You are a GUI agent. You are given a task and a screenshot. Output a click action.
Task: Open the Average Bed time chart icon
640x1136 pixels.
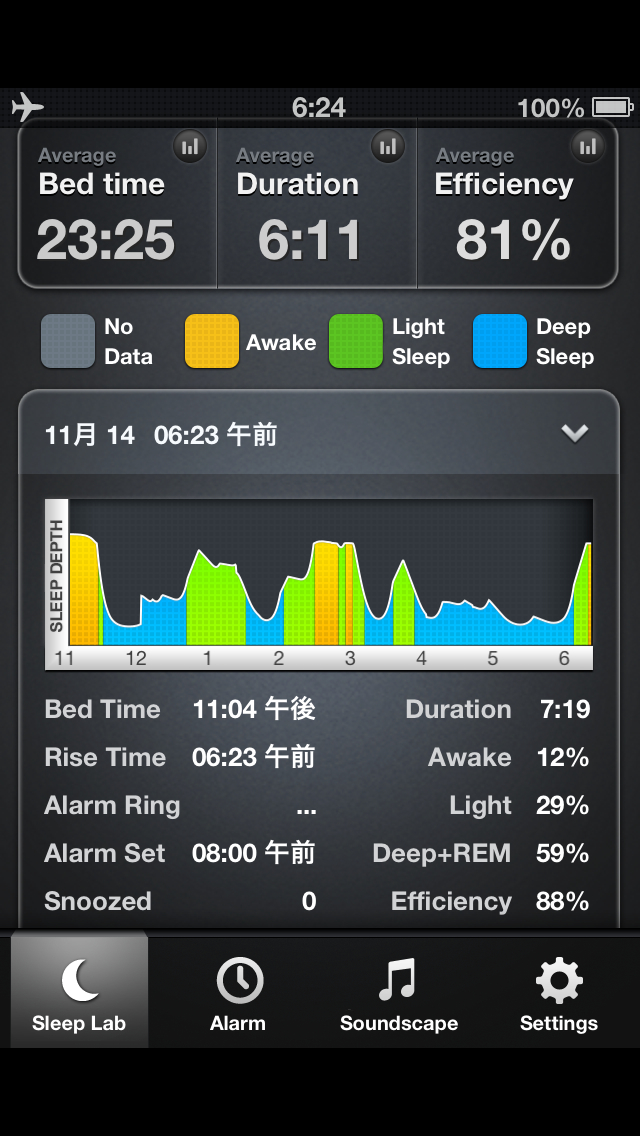189,148
